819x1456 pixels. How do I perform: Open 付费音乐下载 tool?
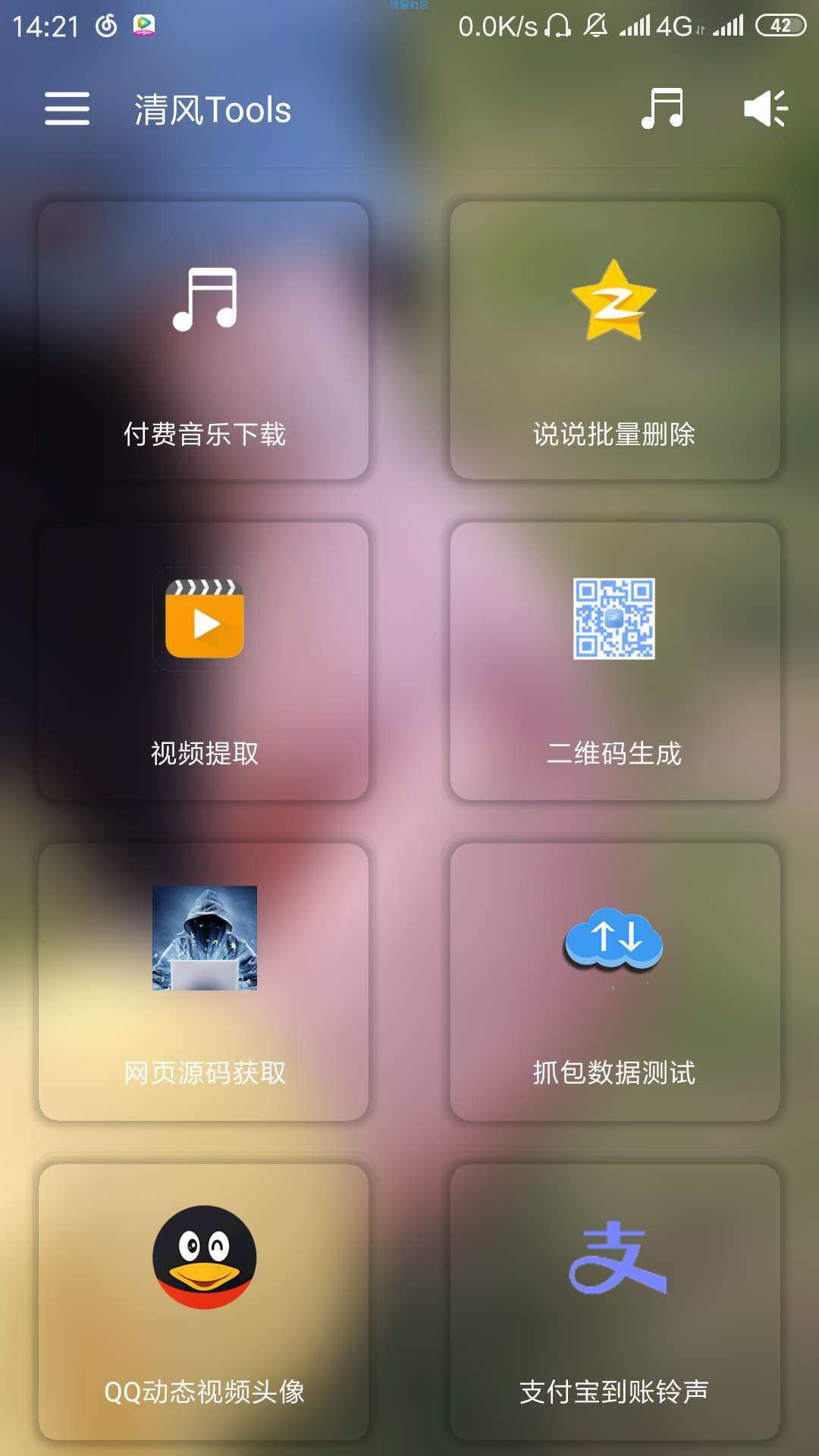[x=204, y=340]
